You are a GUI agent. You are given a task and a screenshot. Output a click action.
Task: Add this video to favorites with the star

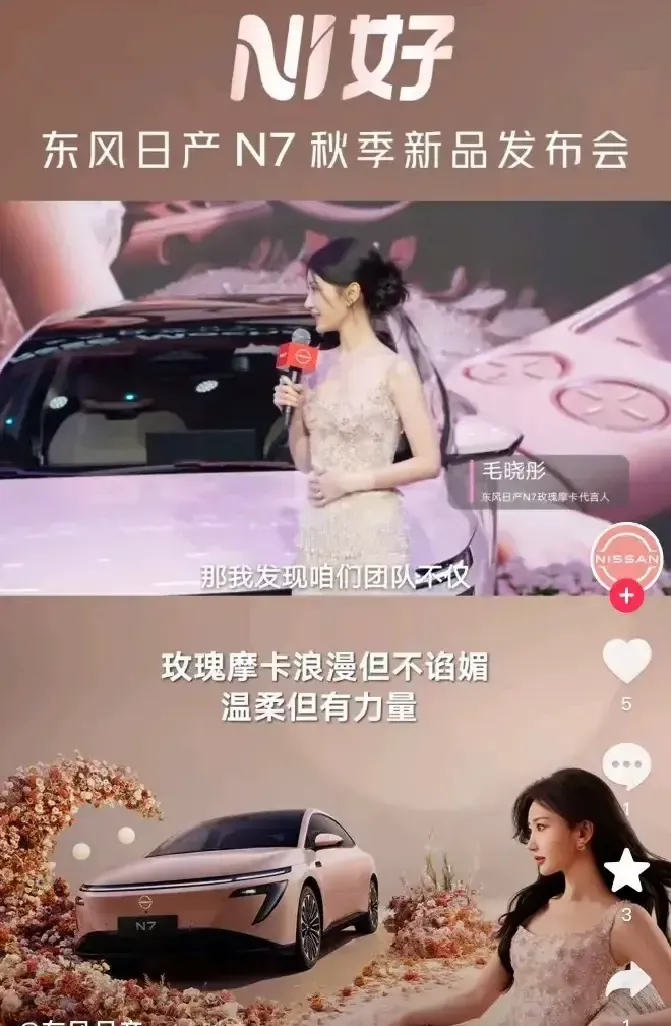(627, 872)
